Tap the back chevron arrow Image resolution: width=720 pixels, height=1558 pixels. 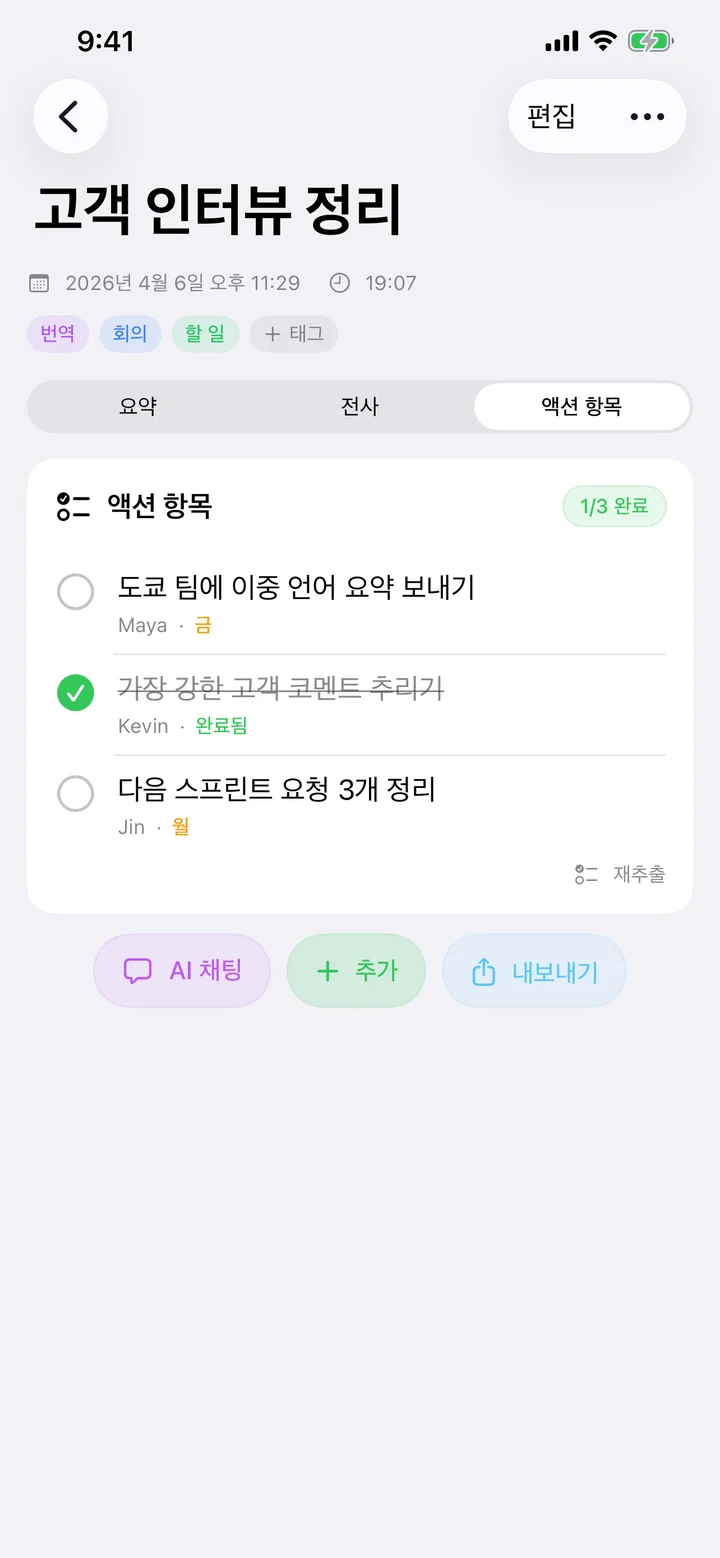[70, 116]
